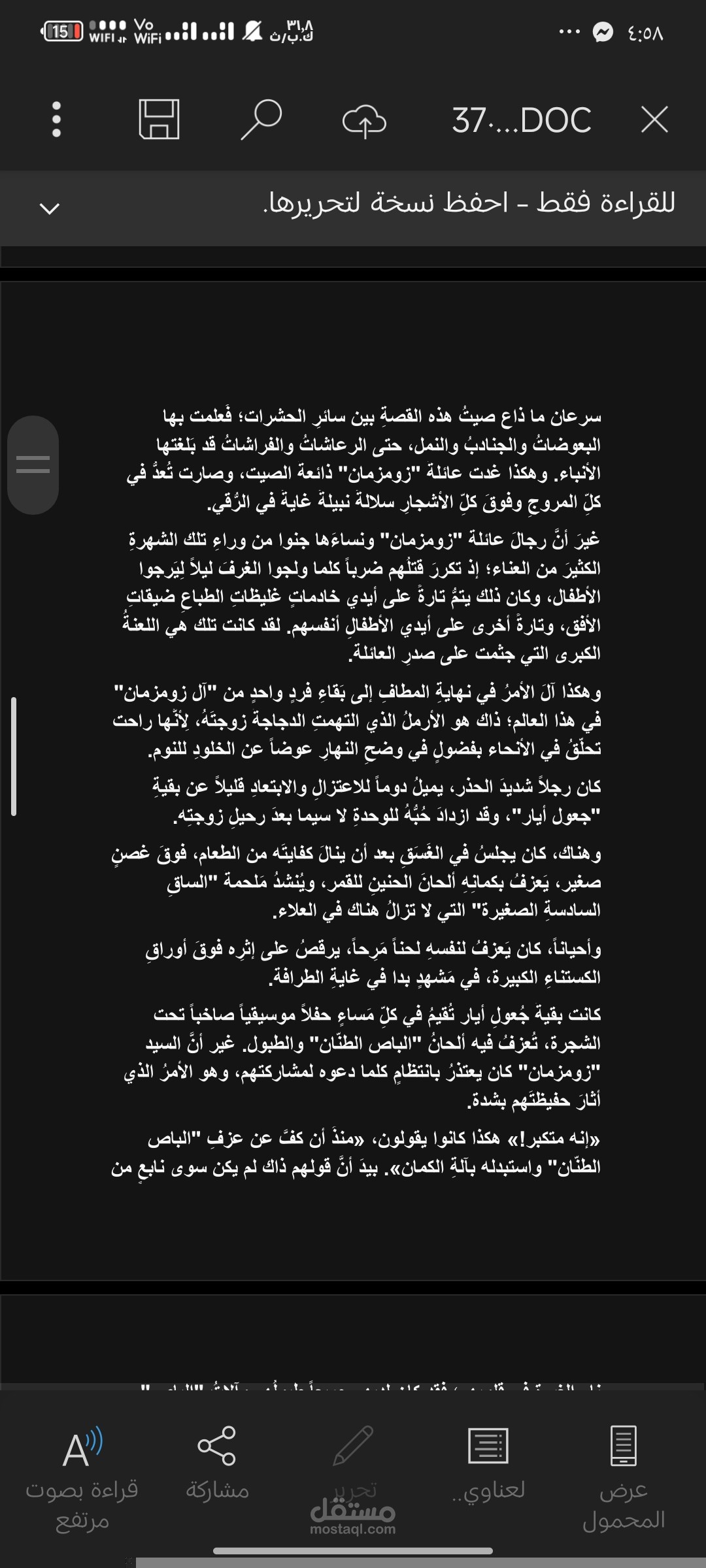706x1568 pixels.
Task: Open the three-dot overflow menu
Action: pos(56,121)
